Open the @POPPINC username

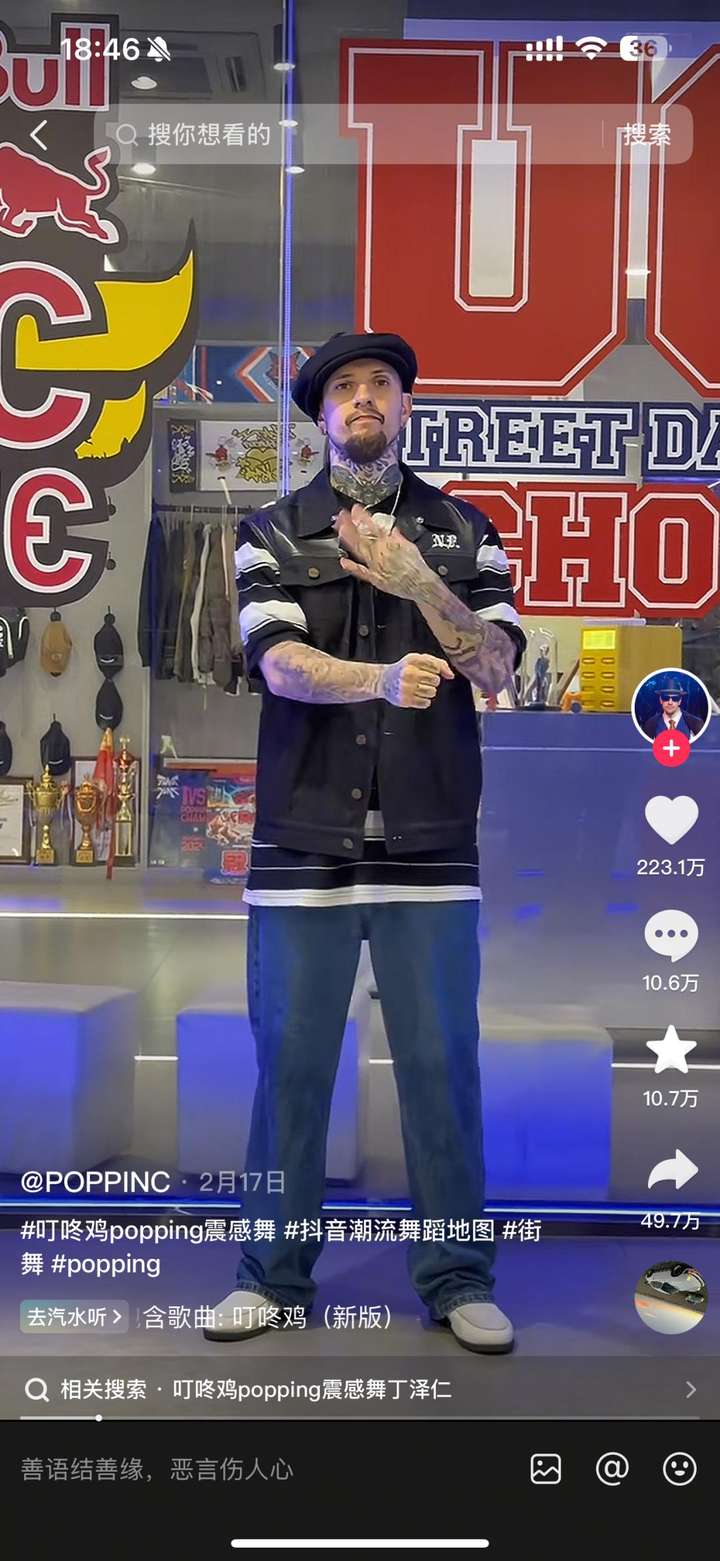click(96, 1182)
